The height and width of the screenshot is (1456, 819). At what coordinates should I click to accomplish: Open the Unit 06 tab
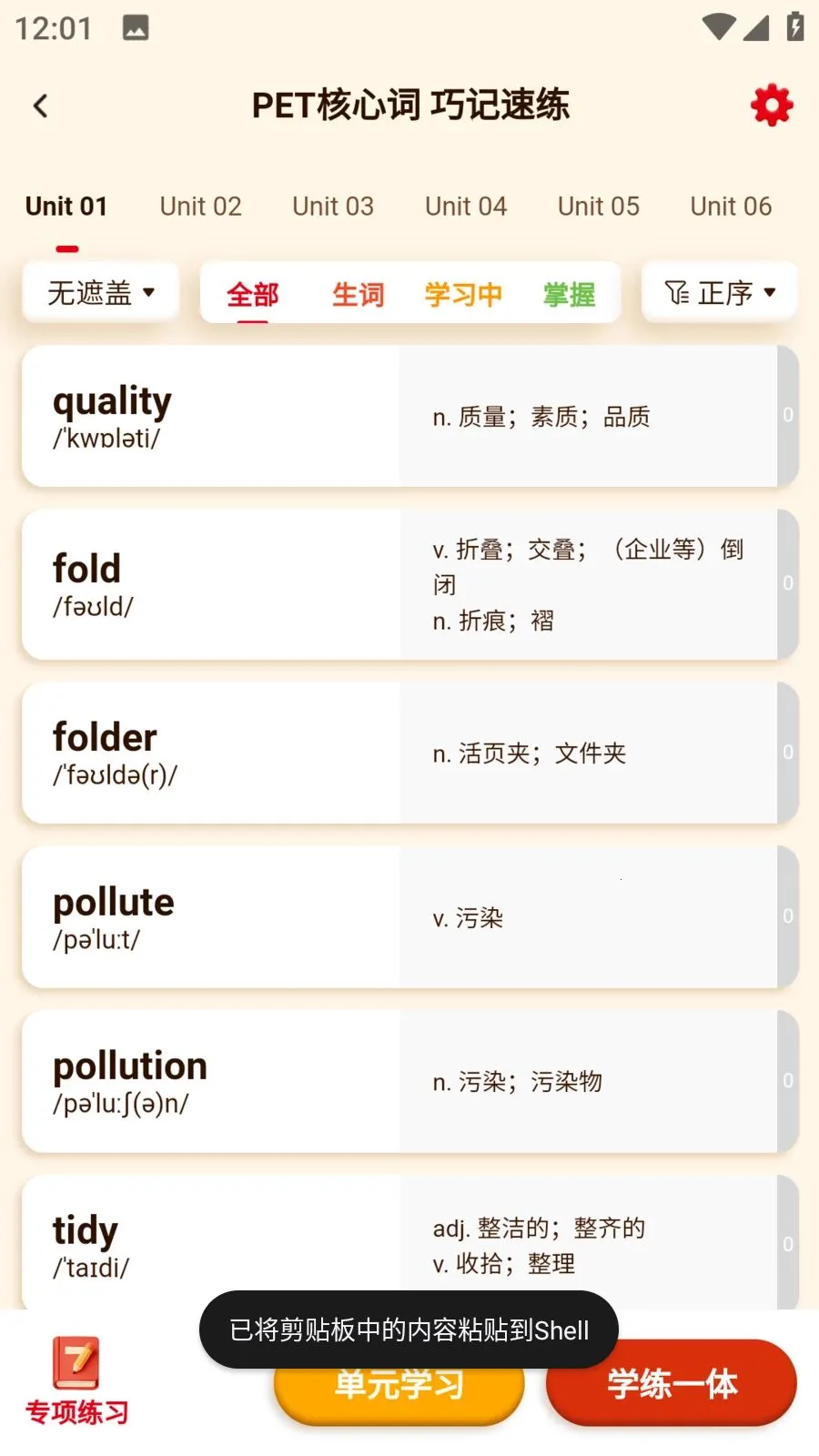731,207
